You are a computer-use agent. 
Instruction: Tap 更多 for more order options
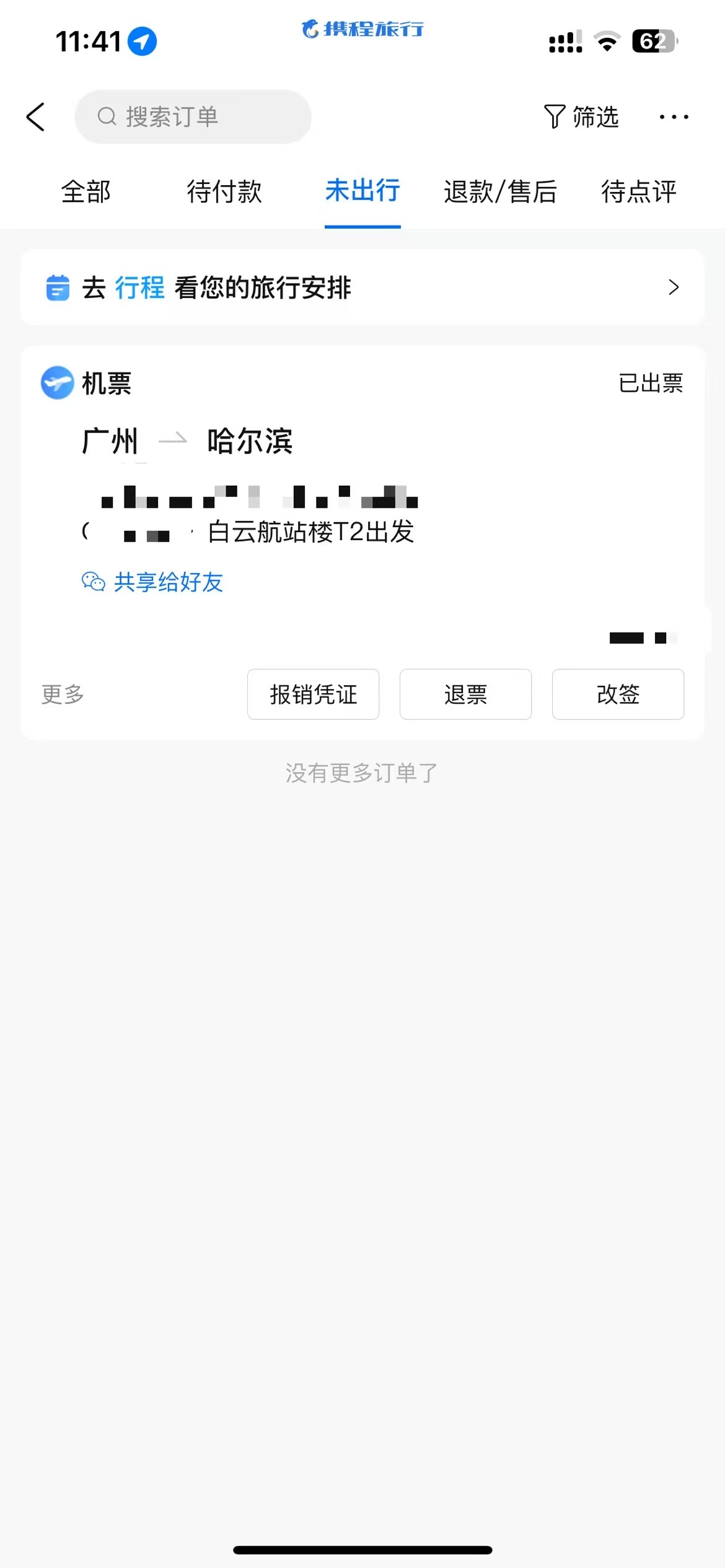coord(63,694)
